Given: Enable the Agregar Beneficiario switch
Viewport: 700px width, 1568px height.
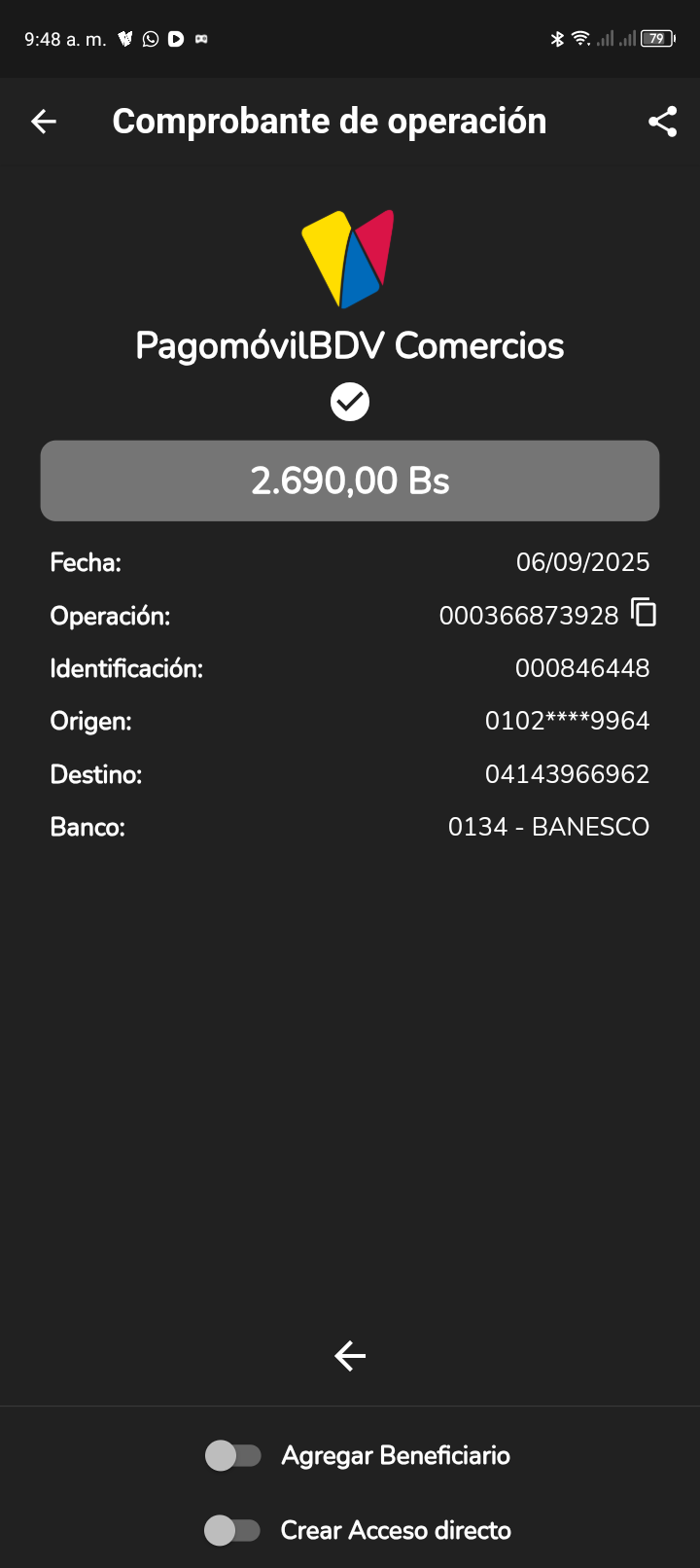Looking at the screenshot, I should [233, 1455].
